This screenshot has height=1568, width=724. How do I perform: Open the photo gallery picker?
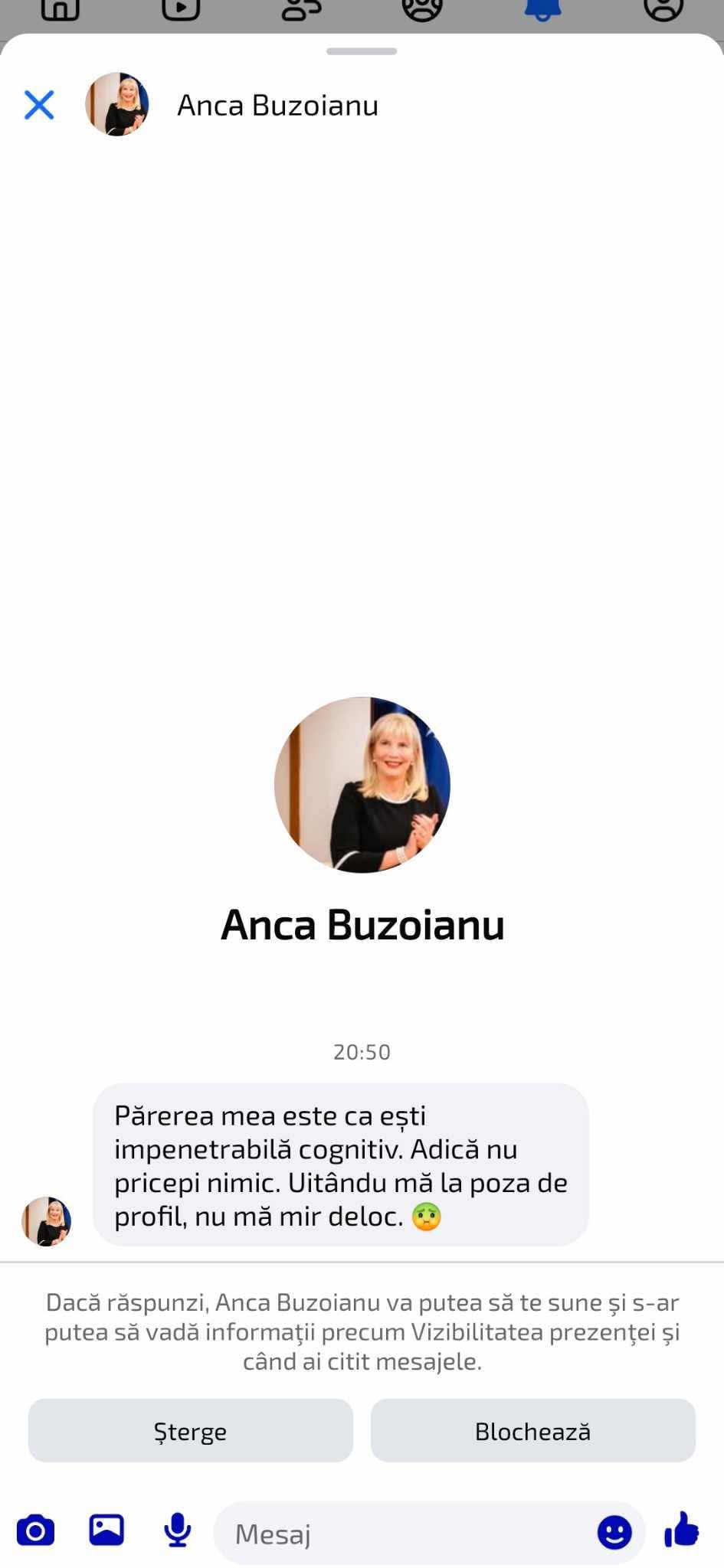(x=106, y=1530)
